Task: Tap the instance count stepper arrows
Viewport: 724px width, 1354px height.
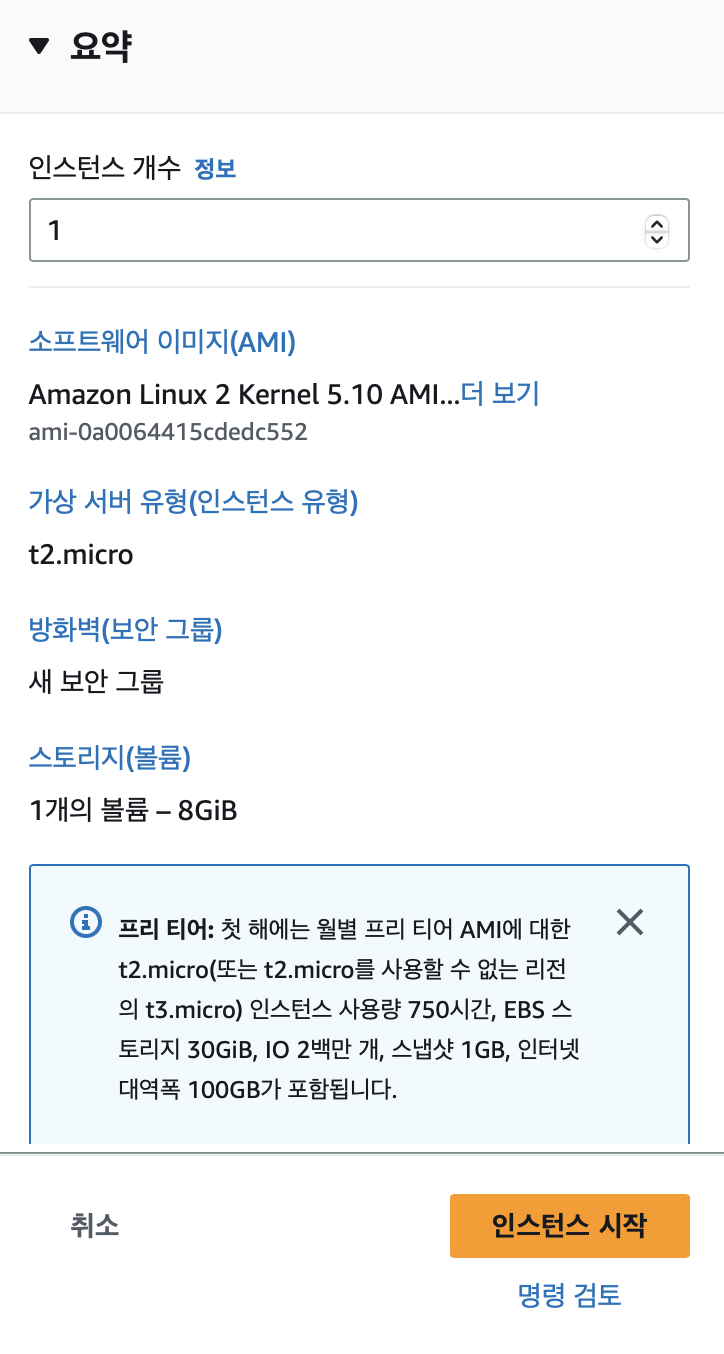Action: [x=656, y=231]
